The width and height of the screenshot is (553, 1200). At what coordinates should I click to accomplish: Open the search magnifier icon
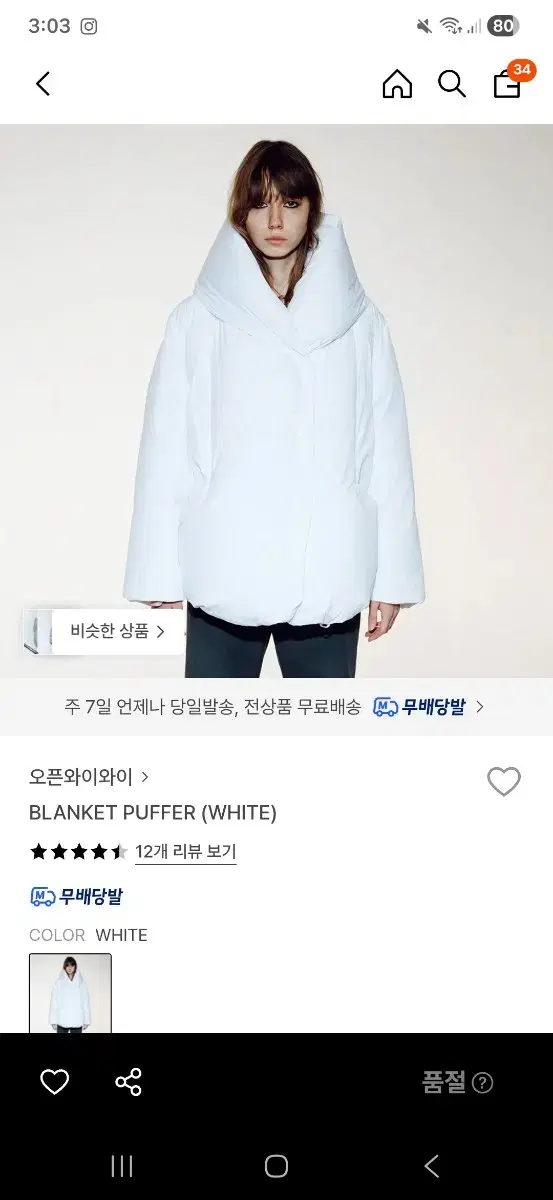tap(452, 84)
